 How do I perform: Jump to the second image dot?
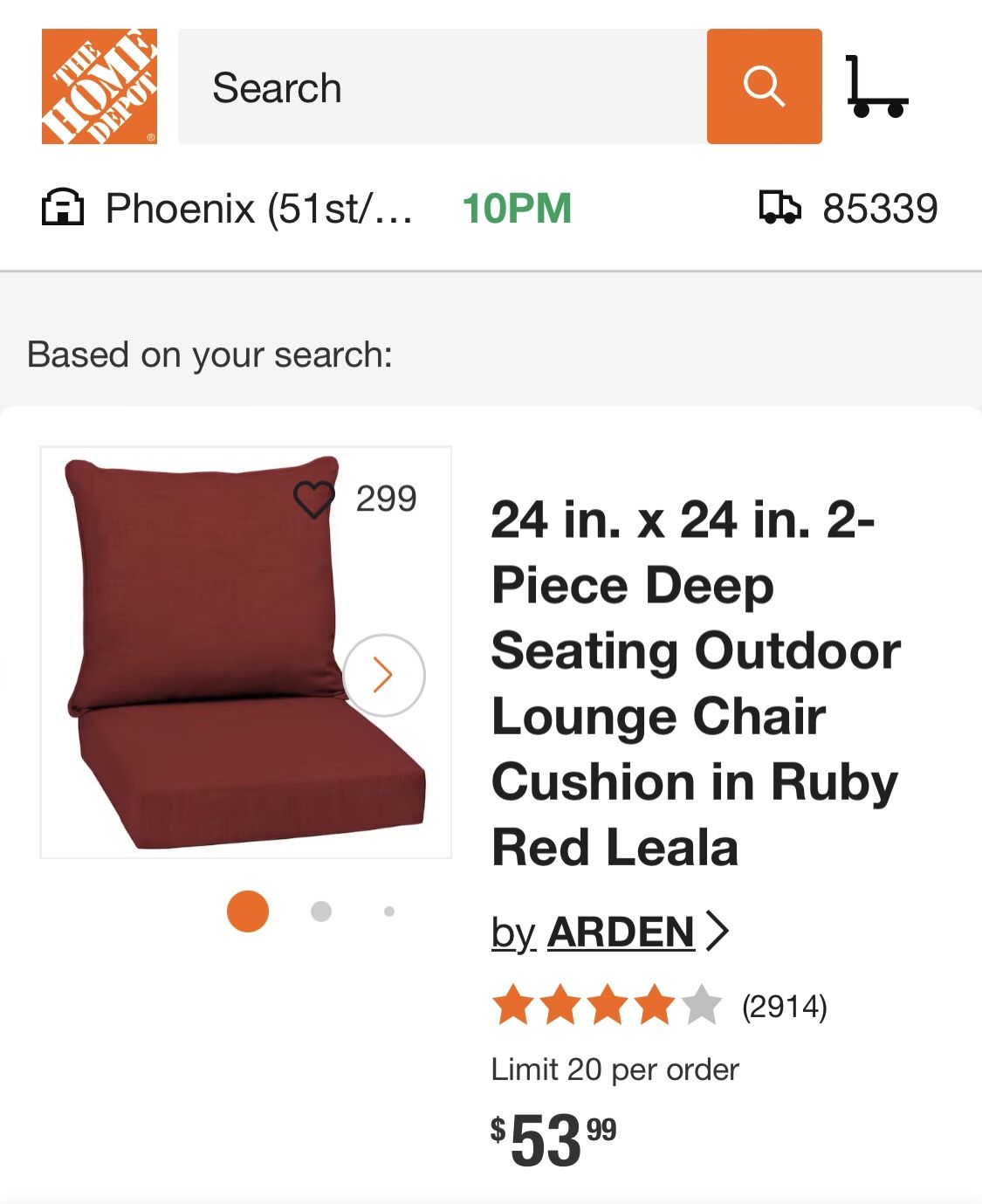pyautogui.click(x=321, y=912)
